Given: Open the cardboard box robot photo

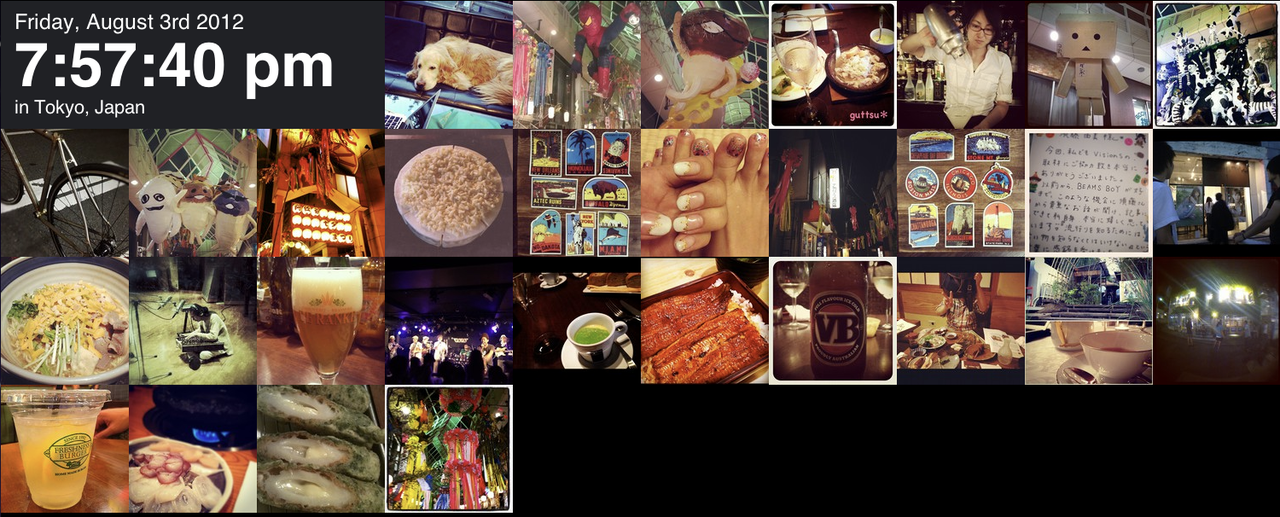Looking at the screenshot, I should [1088, 64].
